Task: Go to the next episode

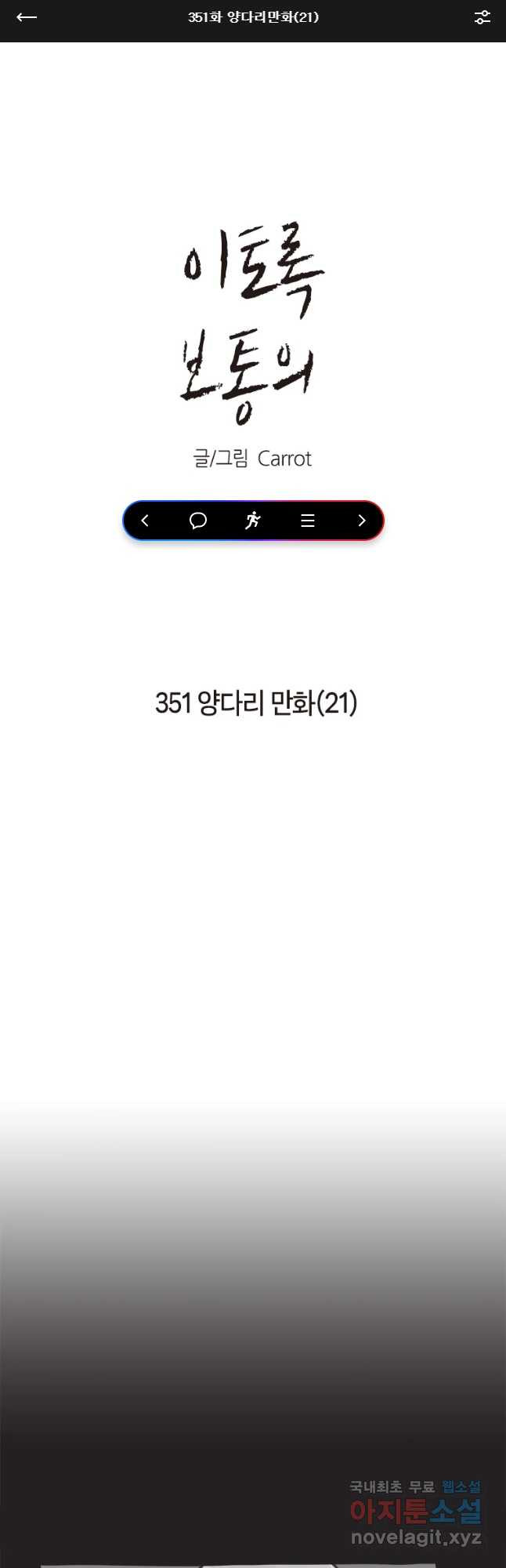Action: click(x=361, y=521)
